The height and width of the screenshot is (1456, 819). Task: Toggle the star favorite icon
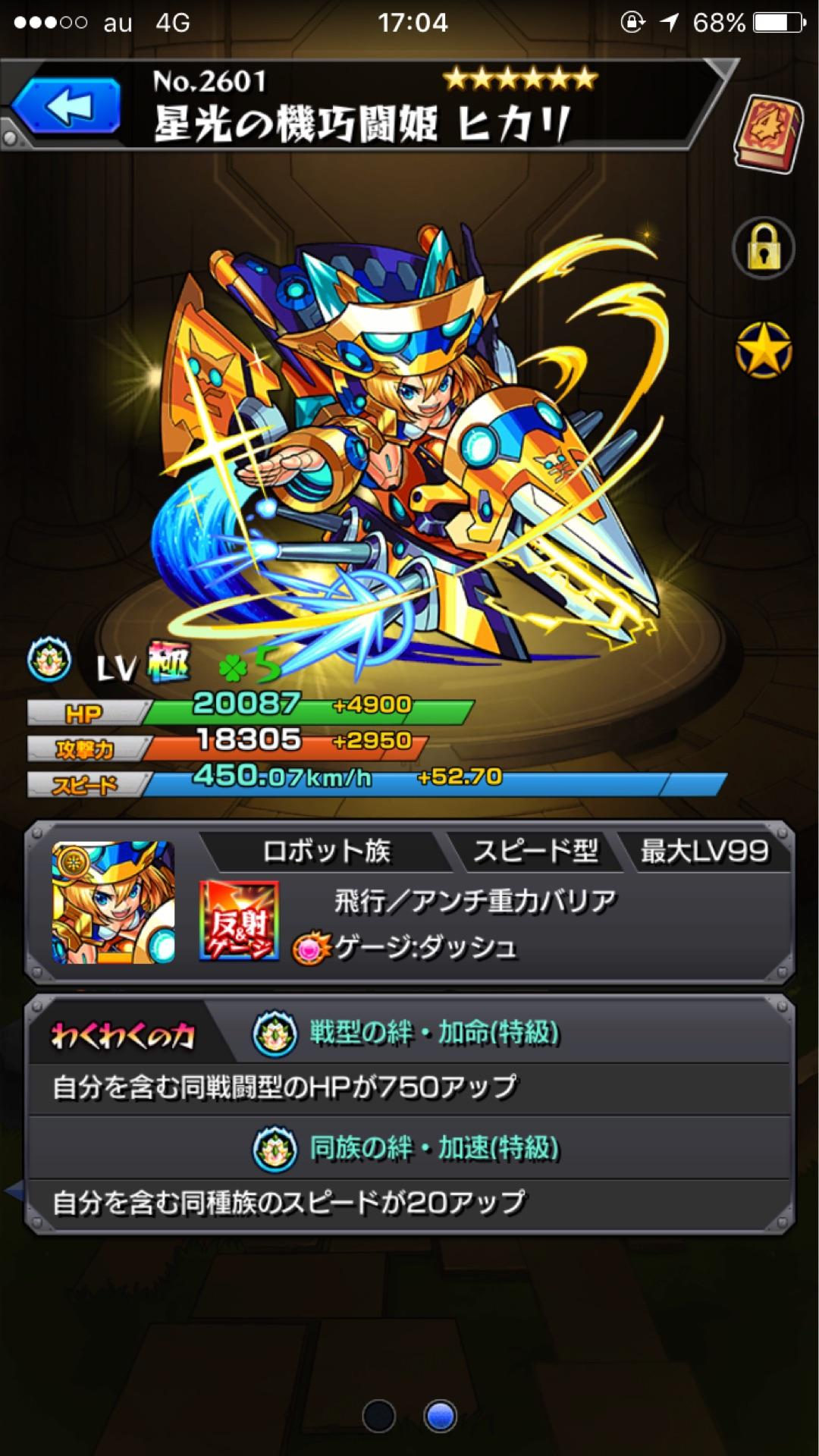(x=764, y=350)
